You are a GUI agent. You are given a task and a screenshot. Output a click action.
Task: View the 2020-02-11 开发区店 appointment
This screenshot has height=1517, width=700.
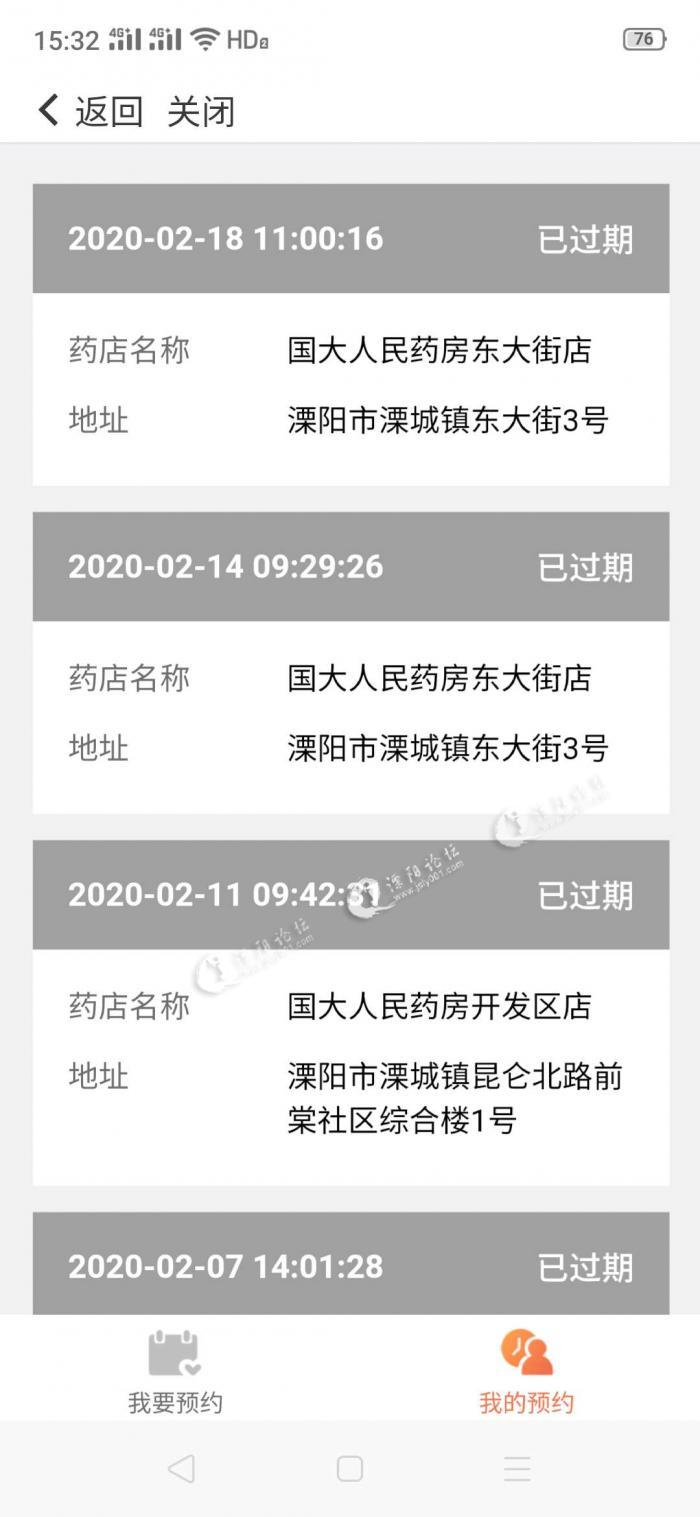click(350, 1012)
